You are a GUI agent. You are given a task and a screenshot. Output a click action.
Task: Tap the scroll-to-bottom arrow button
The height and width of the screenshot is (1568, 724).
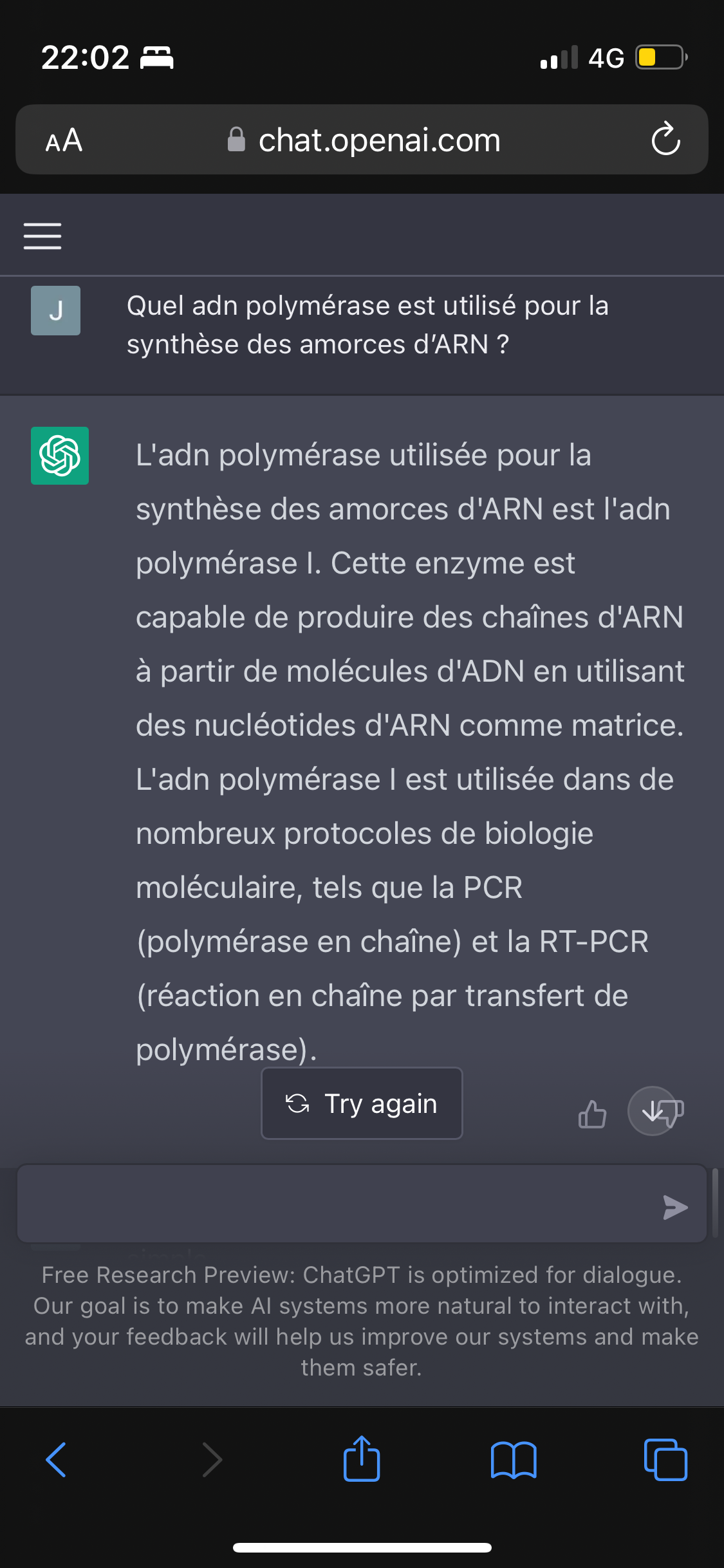pos(652,1111)
